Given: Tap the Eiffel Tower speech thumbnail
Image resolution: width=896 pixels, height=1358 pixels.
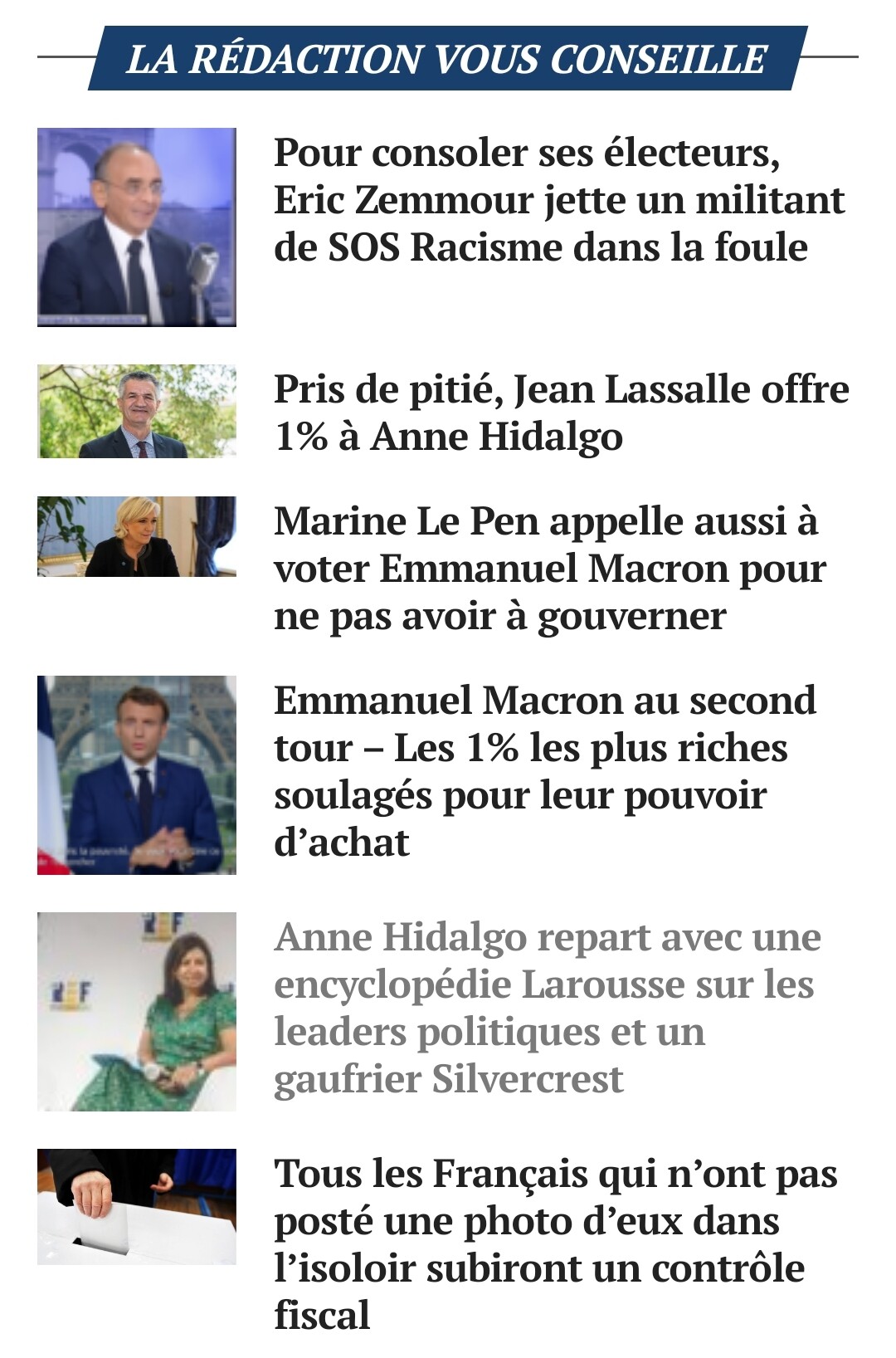Looking at the screenshot, I should [x=137, y=774].
